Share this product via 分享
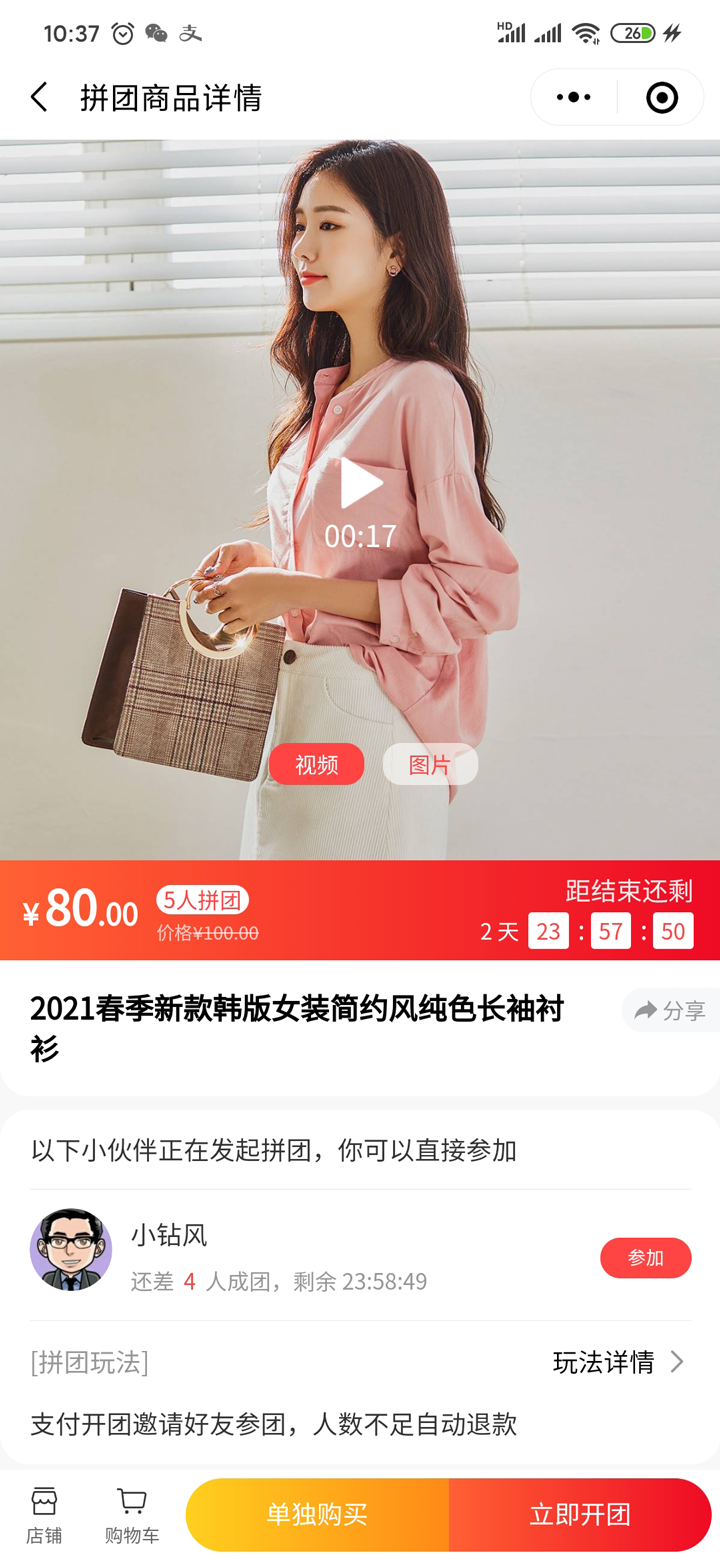This screenshot has height=1560, width=720. click(x=671, y=1010)
